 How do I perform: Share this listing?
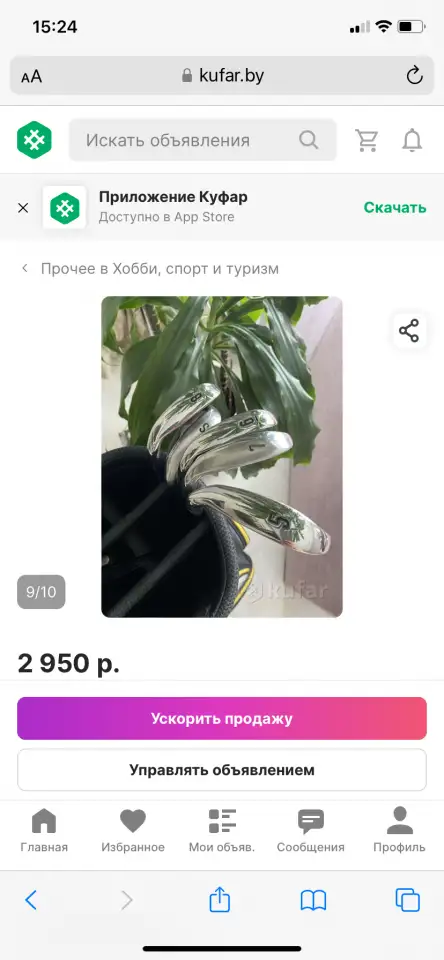tap(409, 331)
